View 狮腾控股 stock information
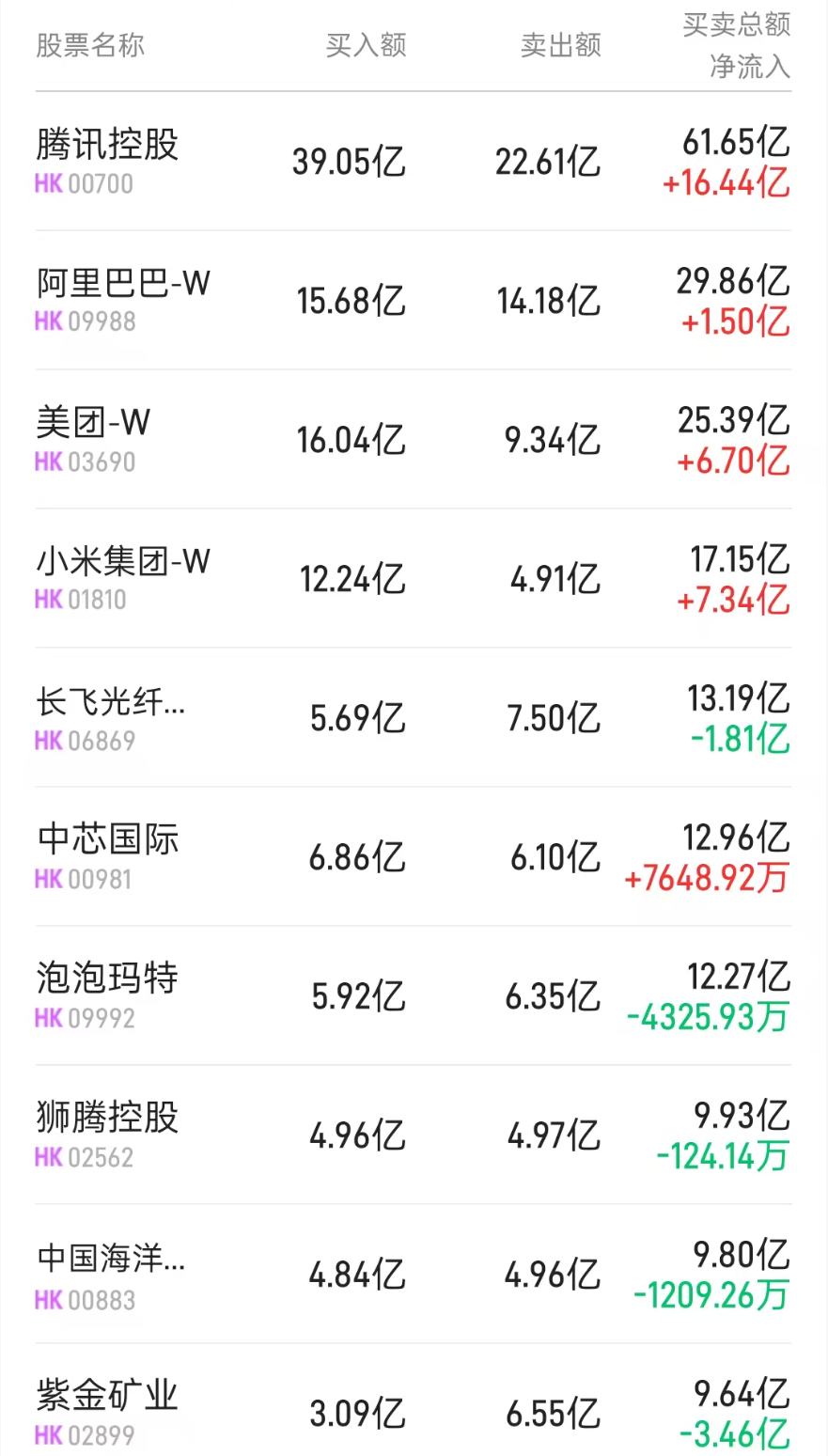This screenshot has width=828, height=1456. pos(105,1118)
